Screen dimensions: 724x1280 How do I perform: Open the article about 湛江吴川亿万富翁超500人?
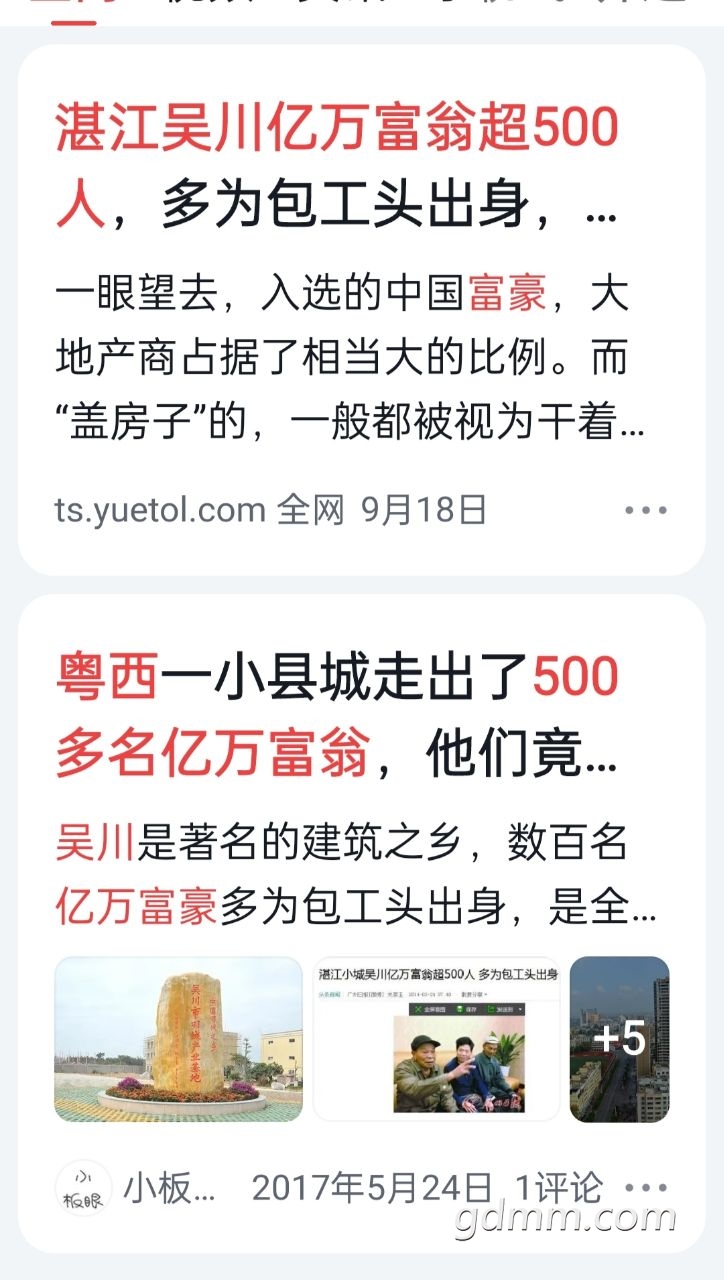click(x=337, y=167)
